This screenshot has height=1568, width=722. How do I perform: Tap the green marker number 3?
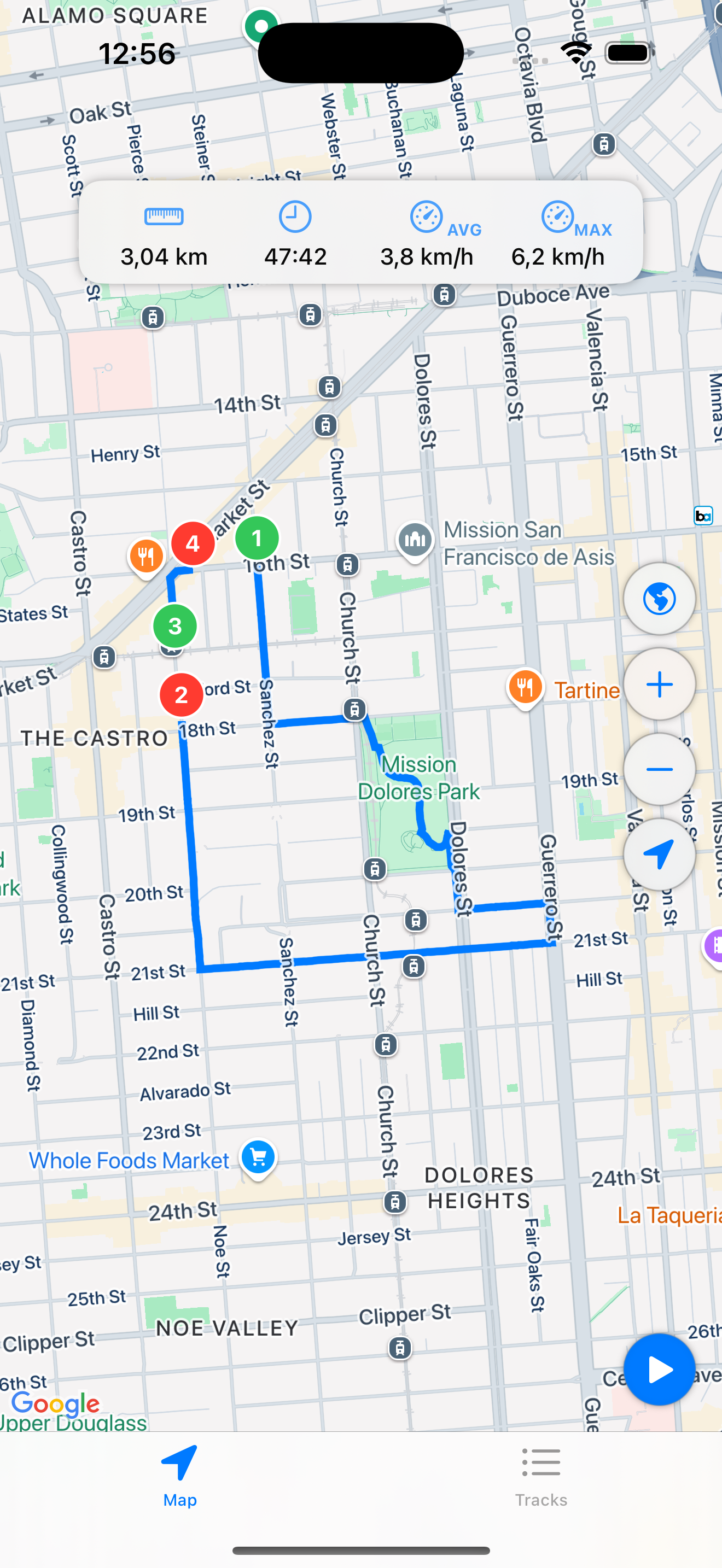(174, 627)
